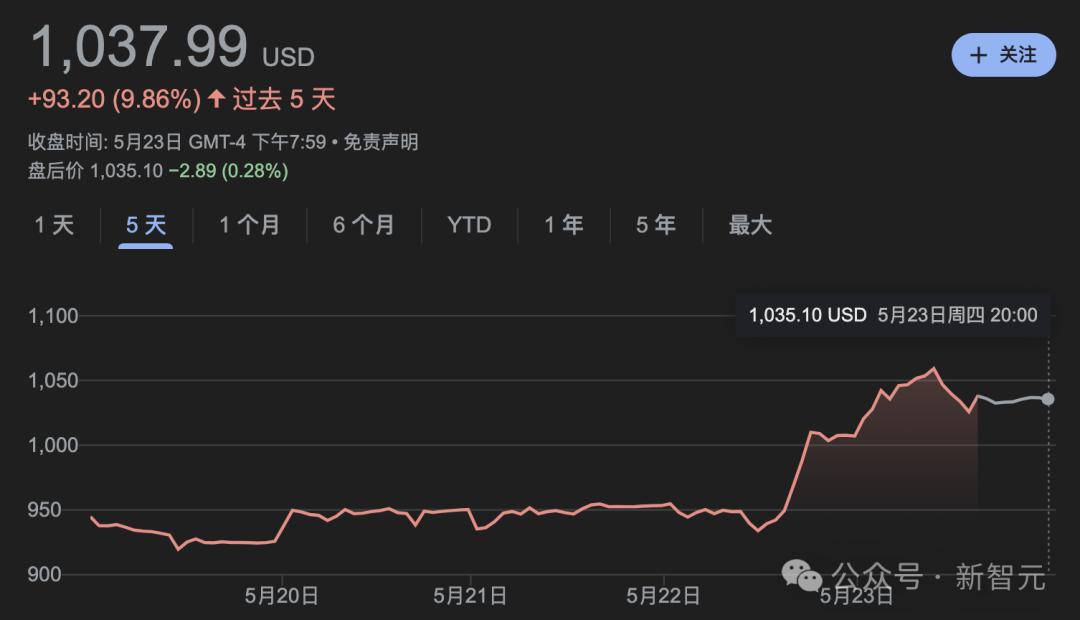Tap the 关注 follow button
Image resolution: width=1080 pixels, height=620 pixels.
[x=1003, y=55]
